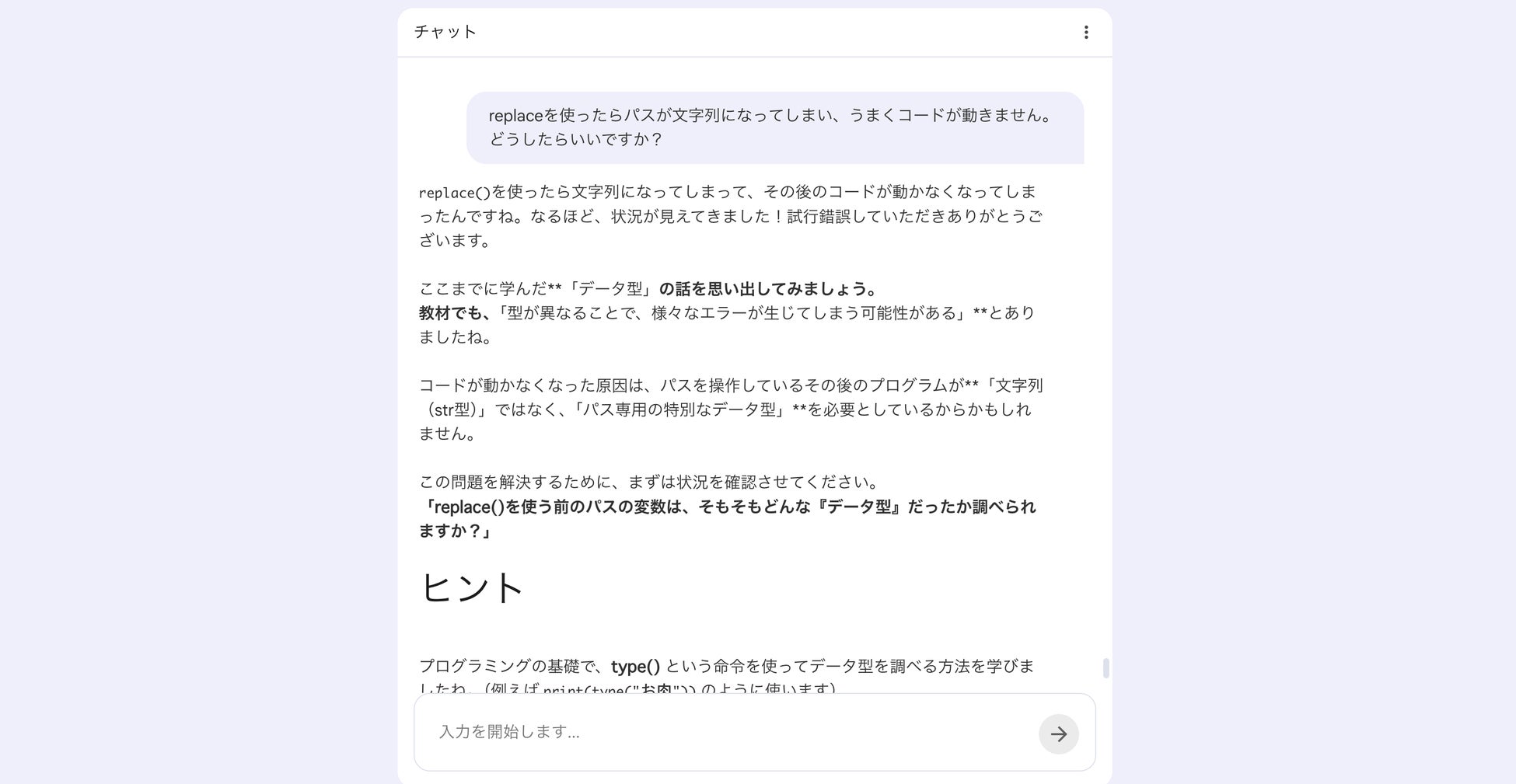The width and height of the screenshot is (1516, 784).
Task: Send the message with arrow button
Action: [x=1058, y=733]
